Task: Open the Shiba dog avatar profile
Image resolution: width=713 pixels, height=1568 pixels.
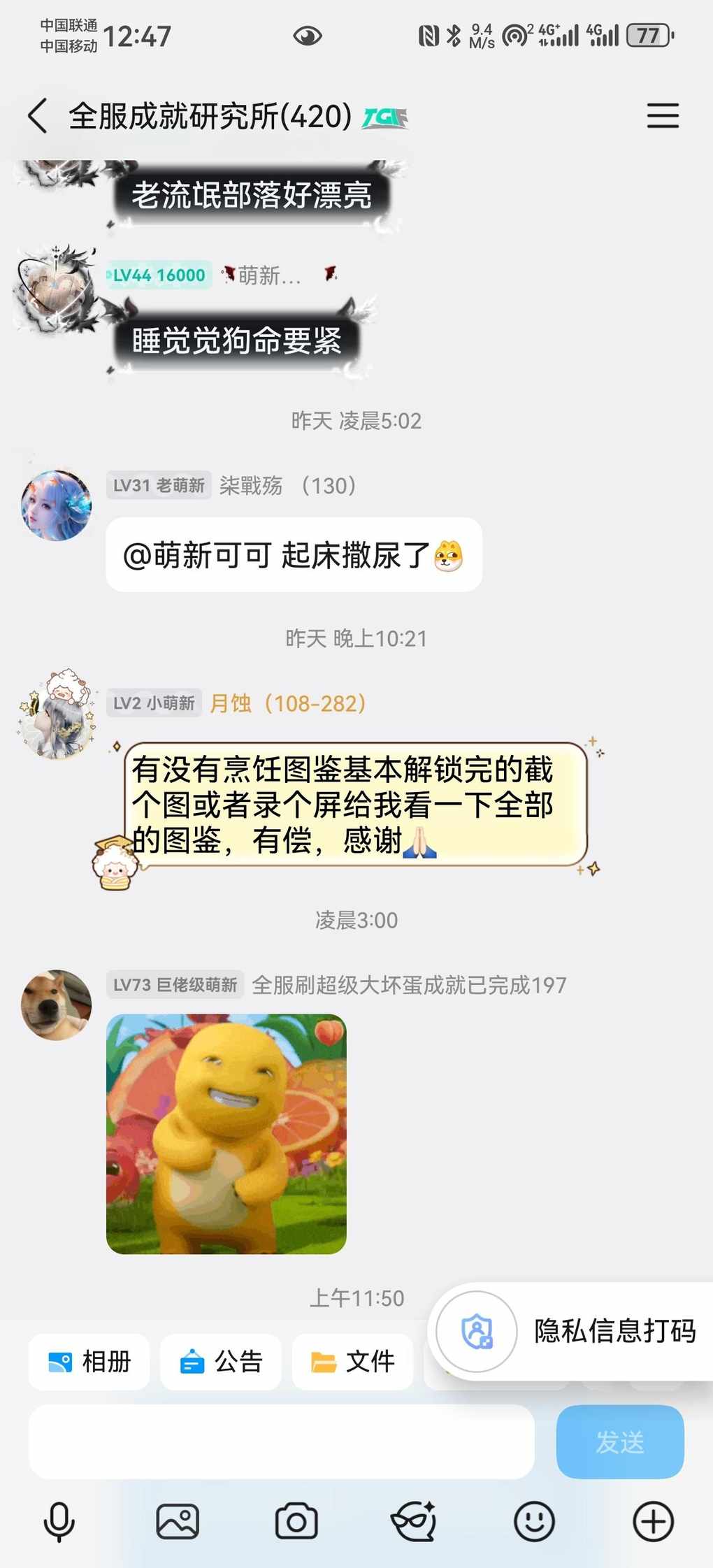Action: (x=57, y=1005)
